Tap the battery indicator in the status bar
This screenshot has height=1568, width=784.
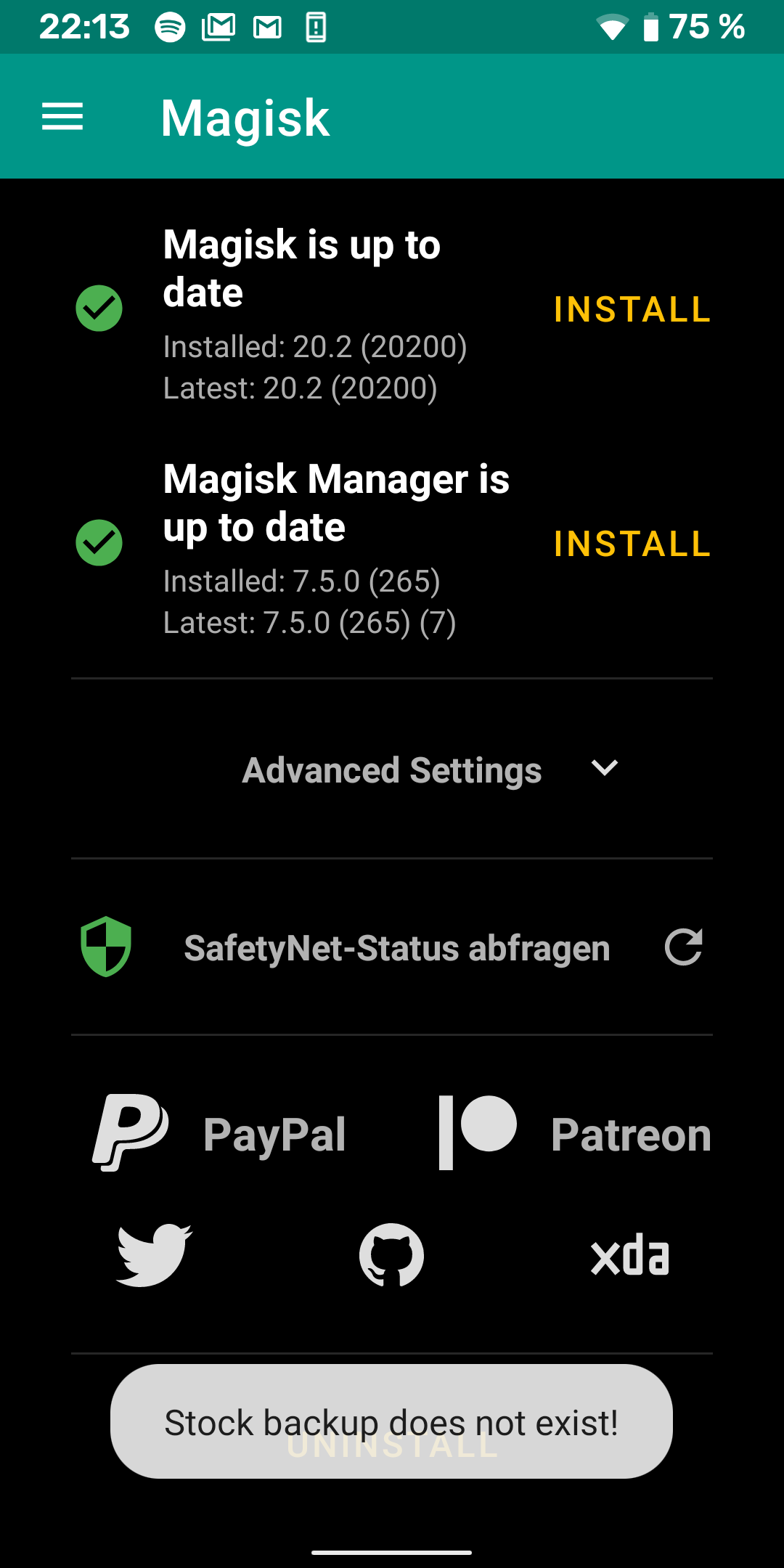click(650, 26)
